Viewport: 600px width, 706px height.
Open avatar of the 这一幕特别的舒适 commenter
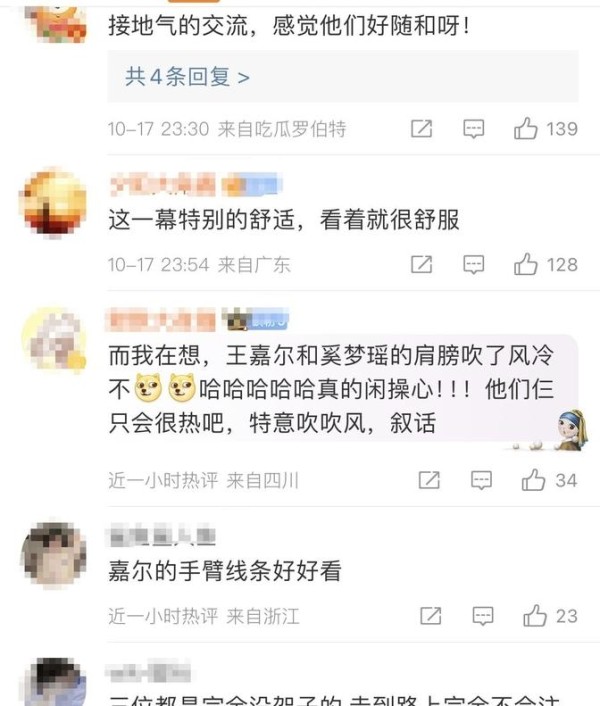click(x=53, y=203)
